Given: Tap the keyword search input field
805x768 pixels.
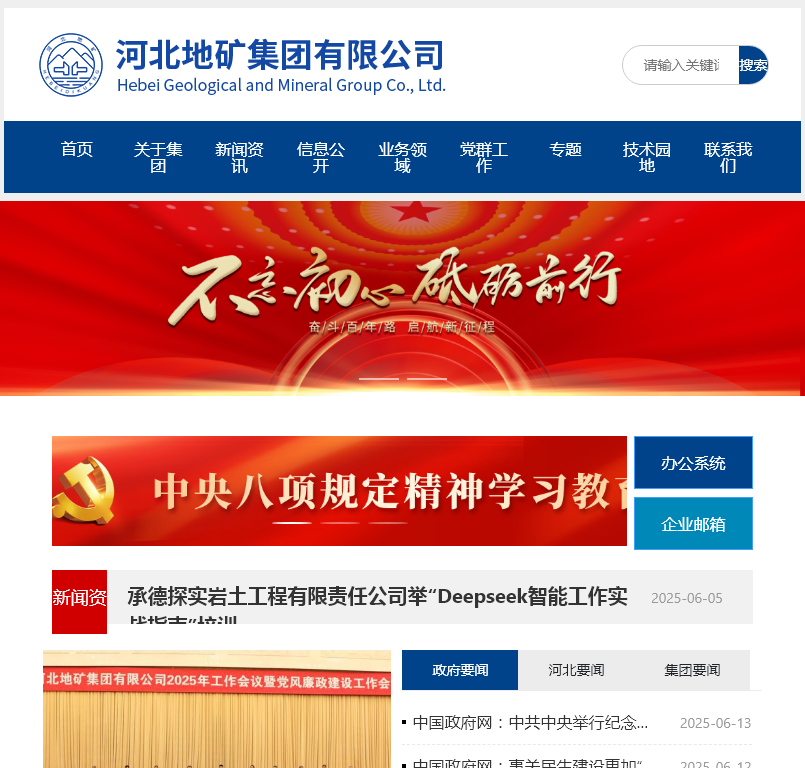Looking at the screenshot, I should tap(681, 65).
